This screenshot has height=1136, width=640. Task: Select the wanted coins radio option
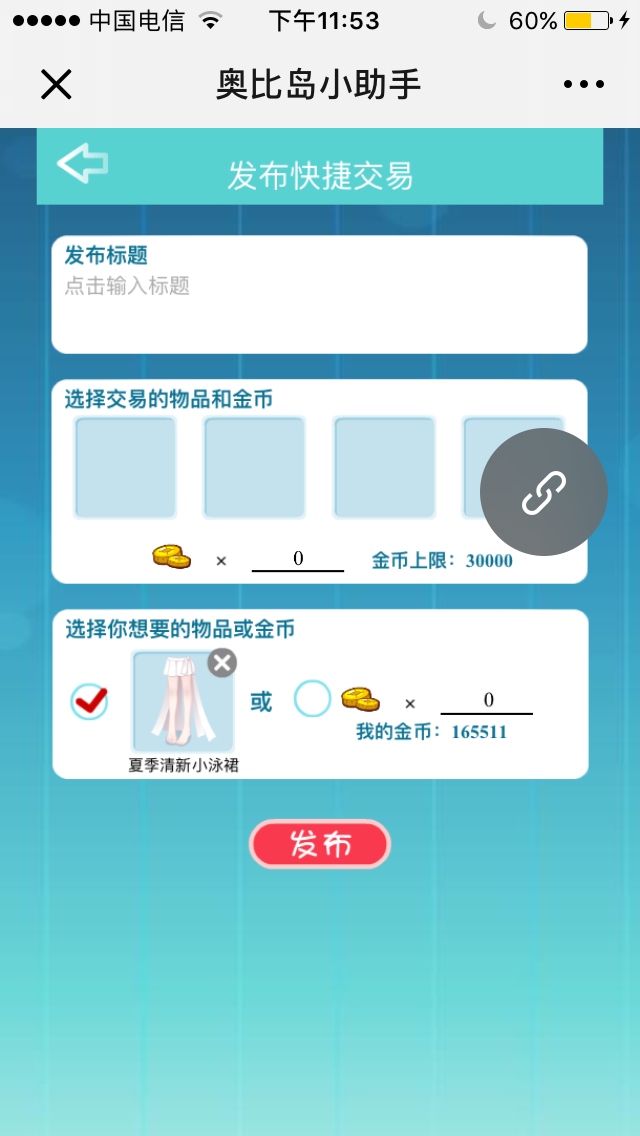(x=312, y=699)
